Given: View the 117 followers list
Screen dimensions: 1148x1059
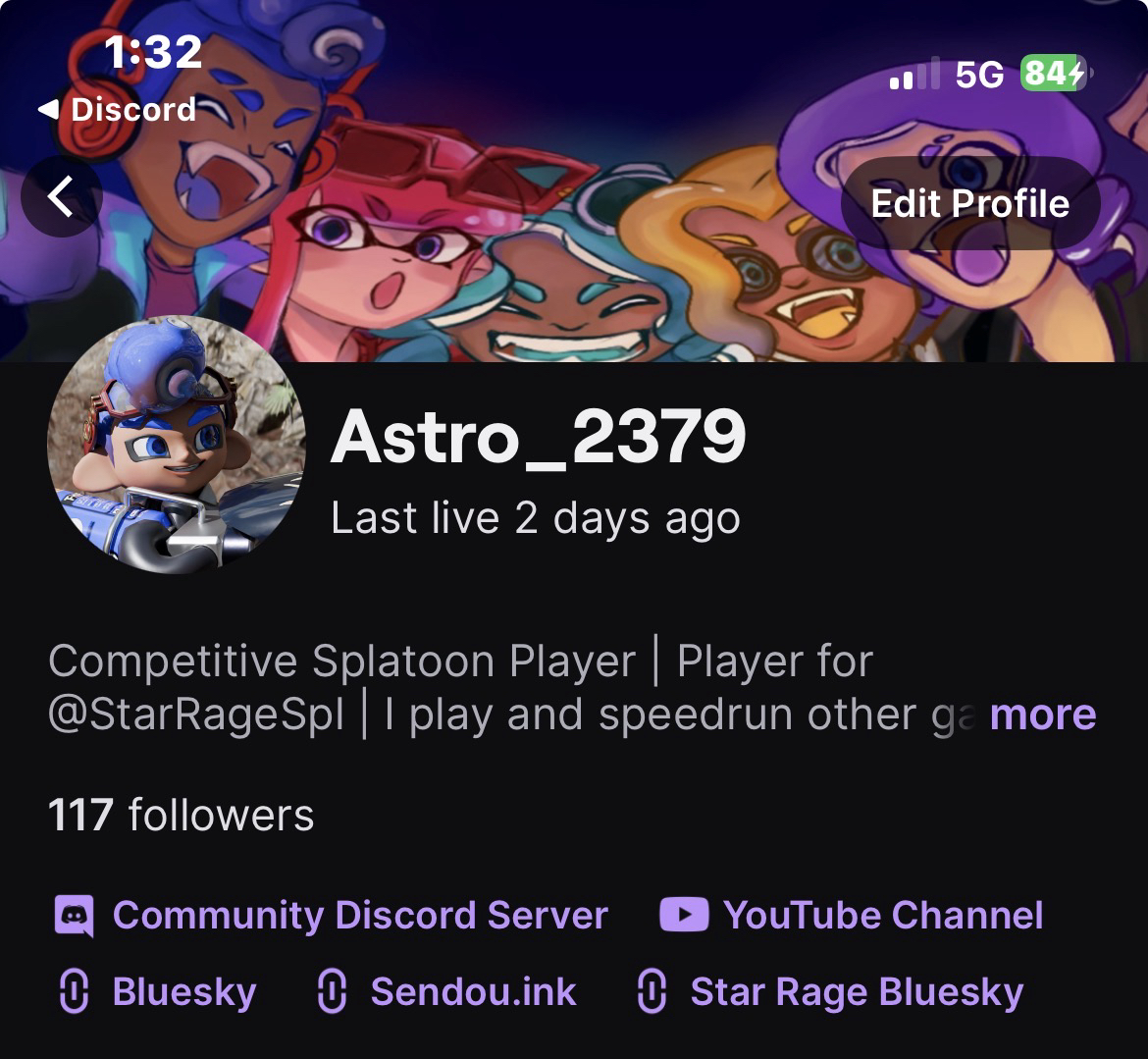Looking at the screenshot, I should [x=182, y=816].
